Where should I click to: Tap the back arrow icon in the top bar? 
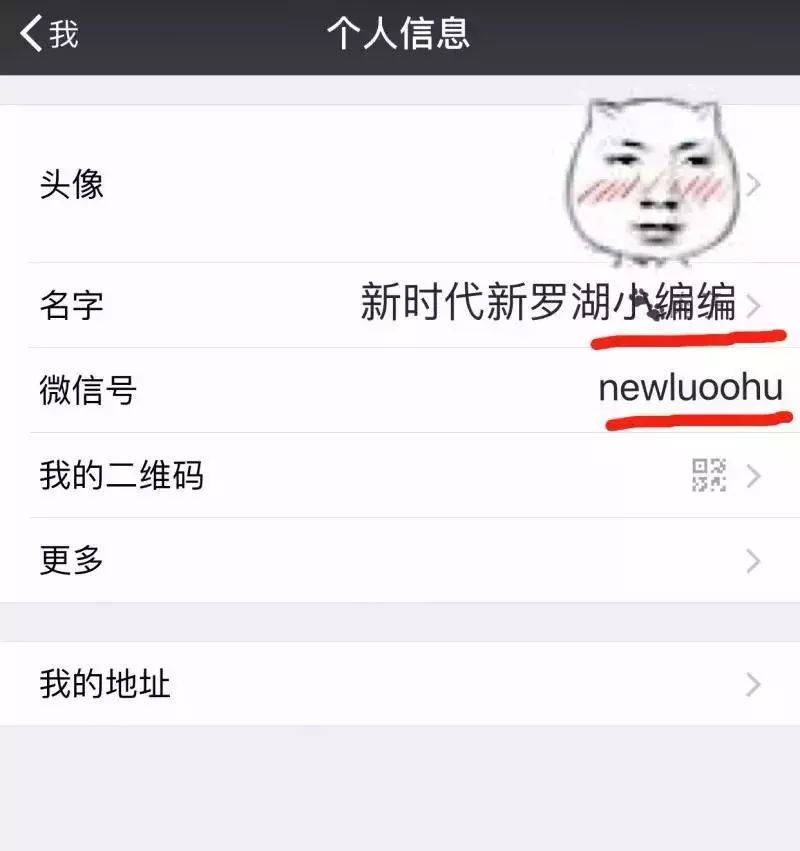[30, 32]
